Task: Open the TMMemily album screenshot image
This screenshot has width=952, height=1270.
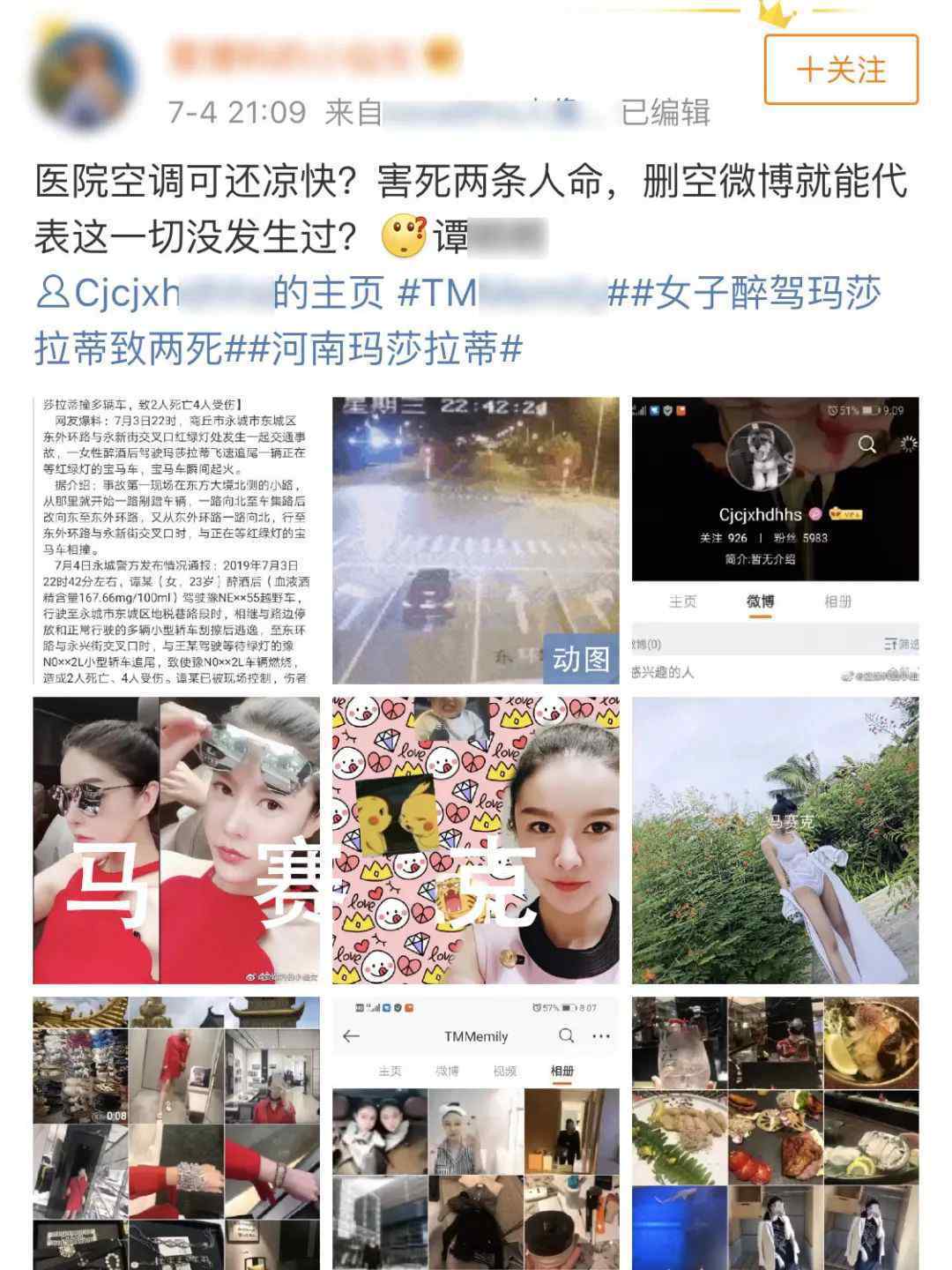Action: [475, 1133]
